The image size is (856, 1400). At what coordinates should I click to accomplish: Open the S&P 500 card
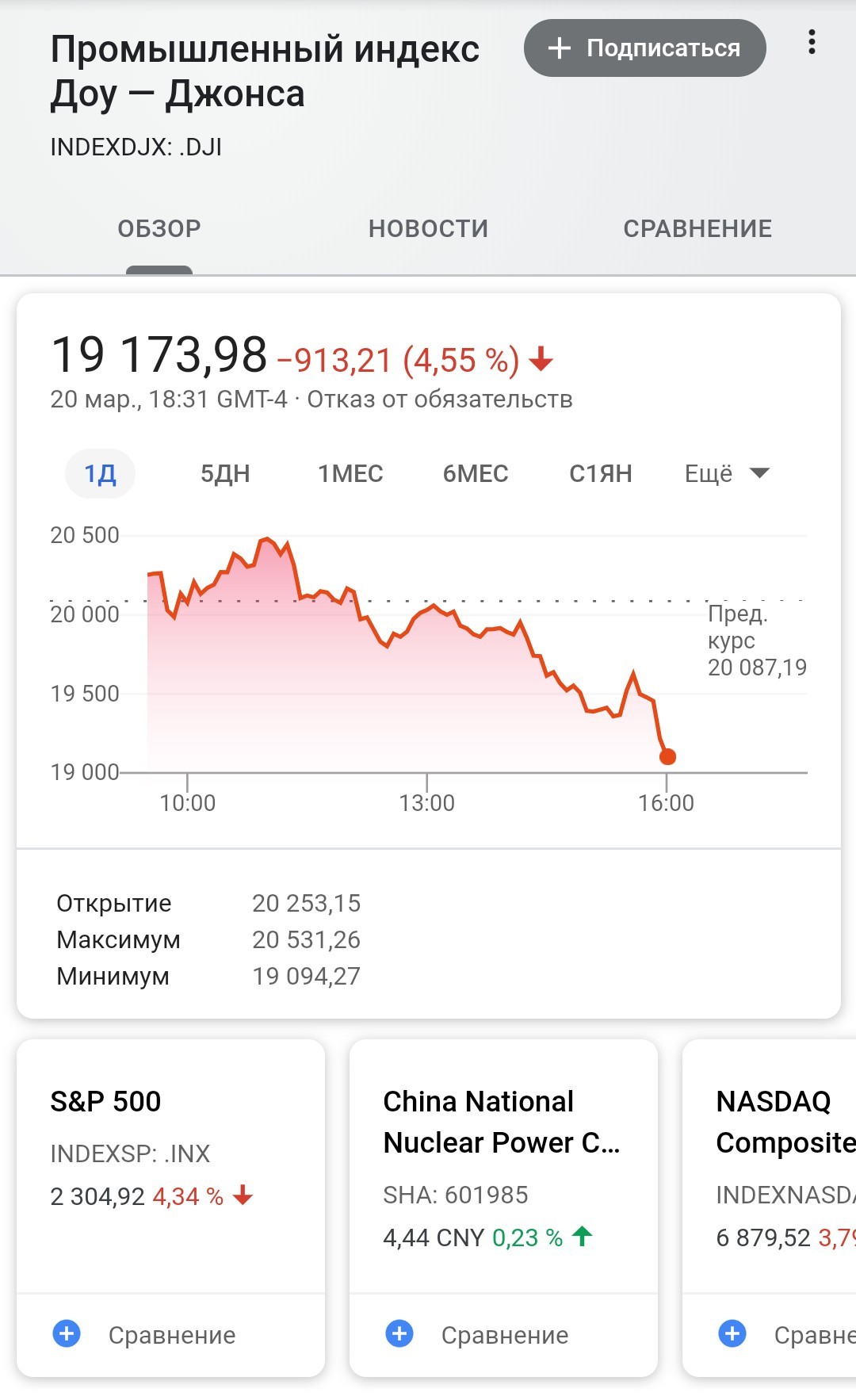point(171,1165)
